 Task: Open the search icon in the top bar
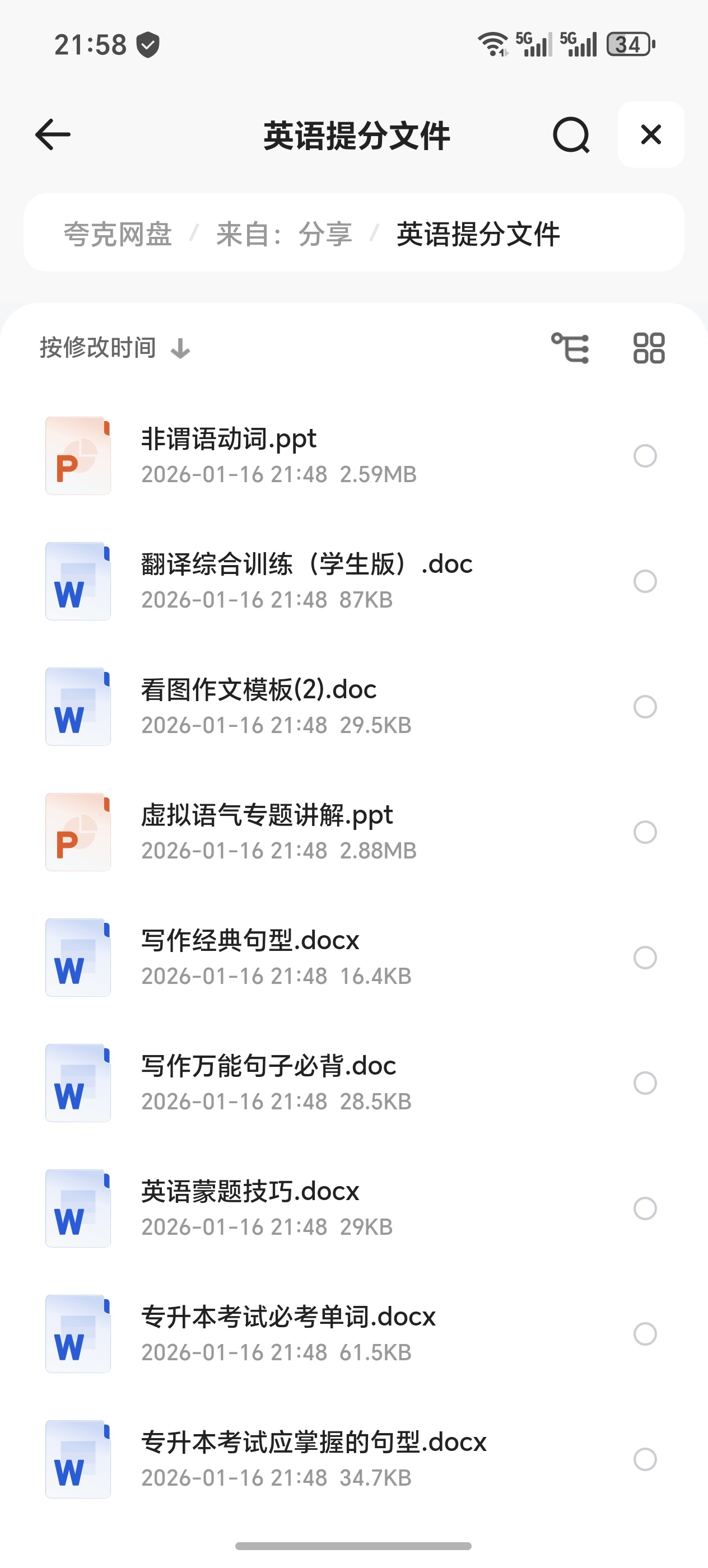571,135
